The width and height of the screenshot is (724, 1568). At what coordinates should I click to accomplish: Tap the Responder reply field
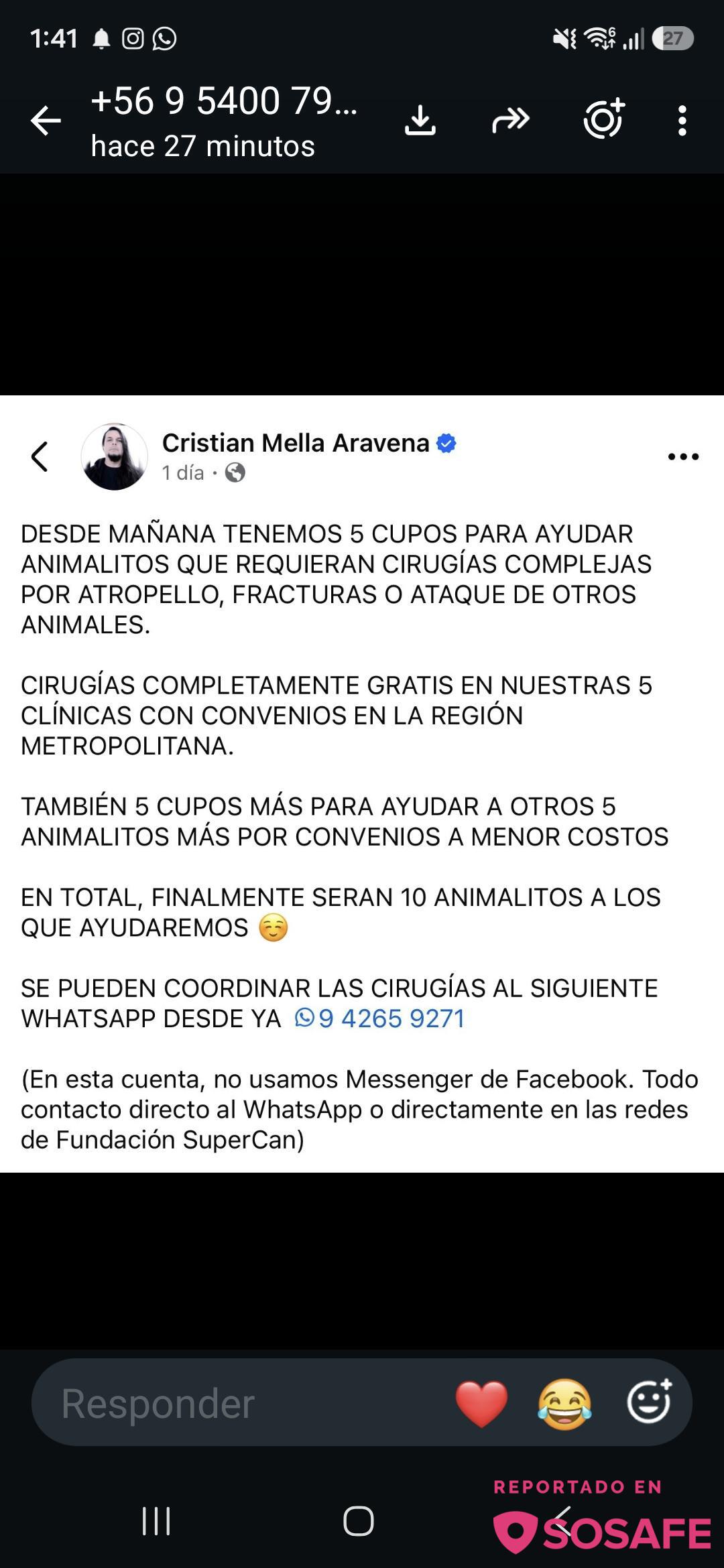click(x=241, y=1402)
